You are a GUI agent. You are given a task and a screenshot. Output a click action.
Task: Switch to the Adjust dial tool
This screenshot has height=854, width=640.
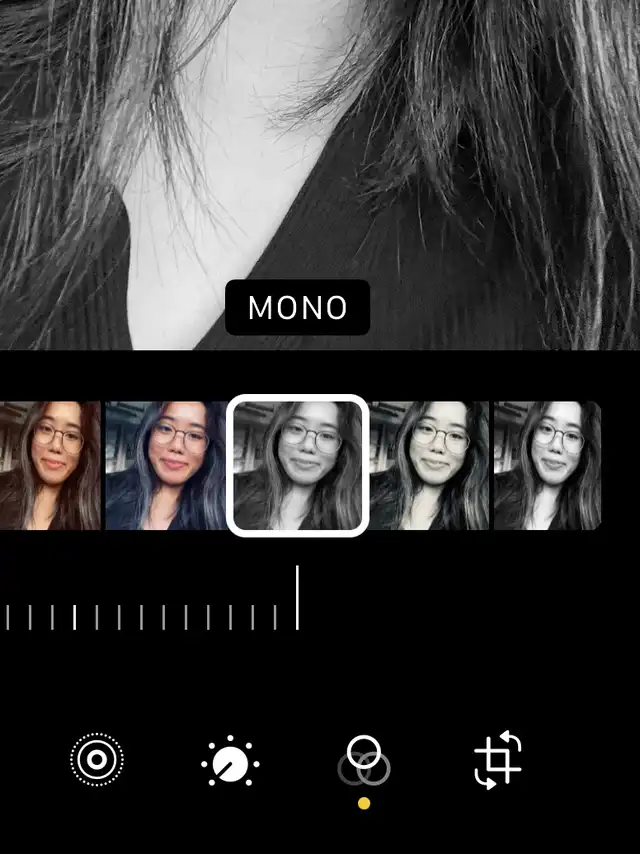(230, 763)
